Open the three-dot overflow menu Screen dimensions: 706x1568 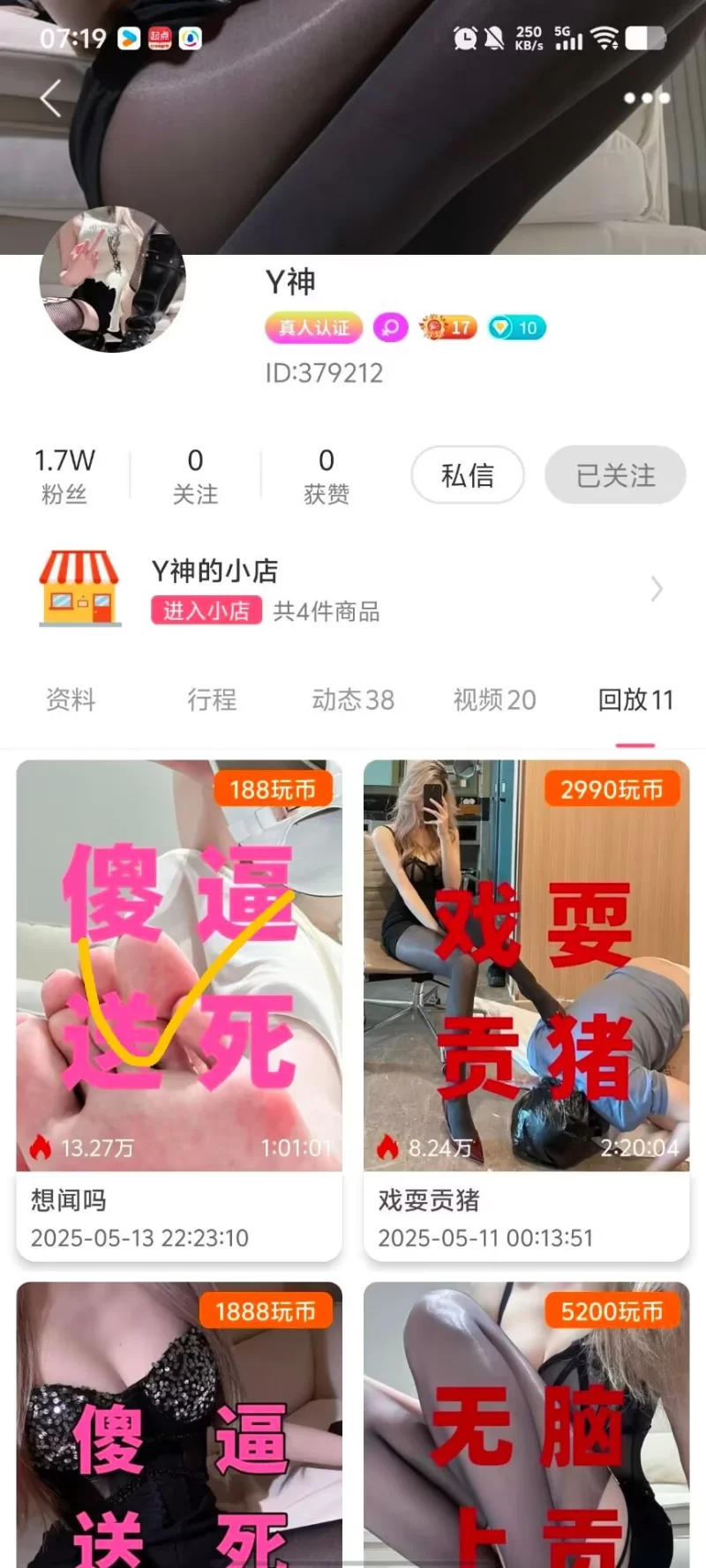[x=646, y=98]
